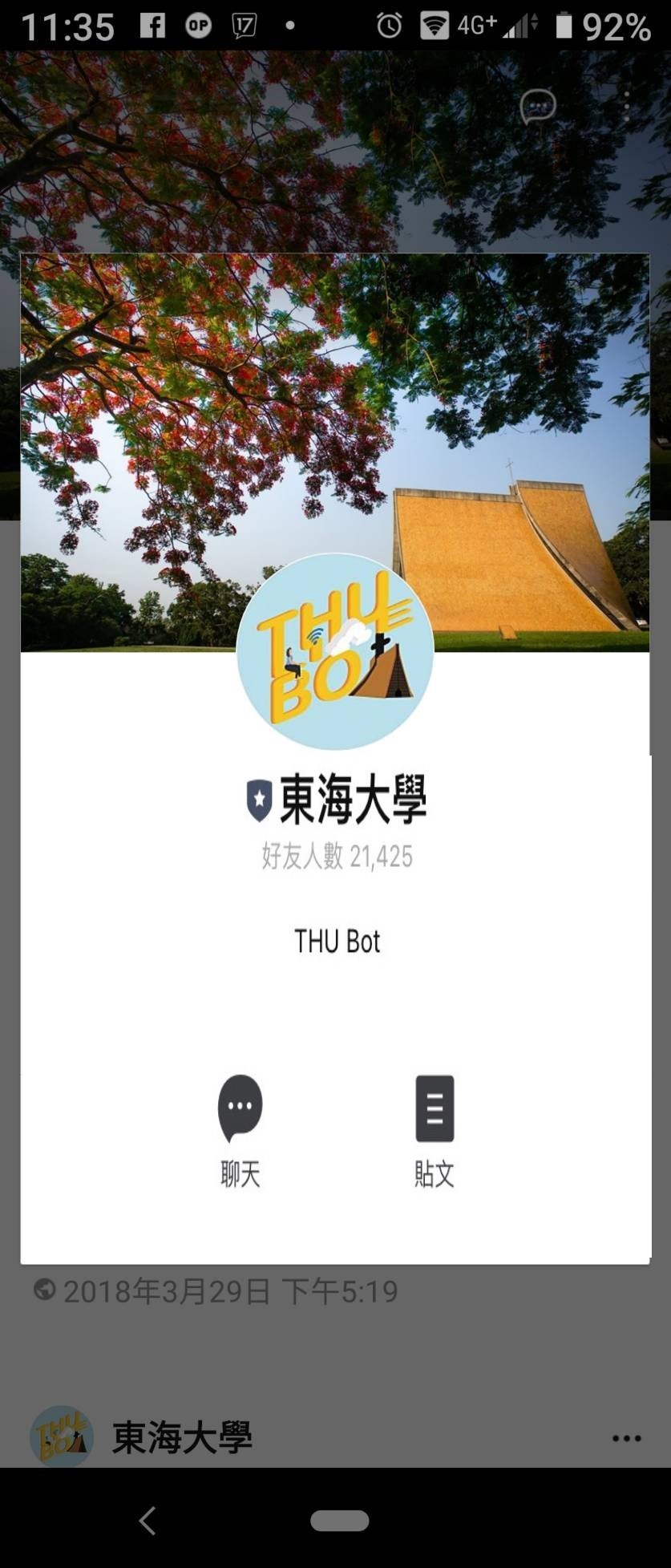This screenshot has height=1568, width=671.
Task: Open the options menu on the bottom post
Action: (x=625, y=1440)
